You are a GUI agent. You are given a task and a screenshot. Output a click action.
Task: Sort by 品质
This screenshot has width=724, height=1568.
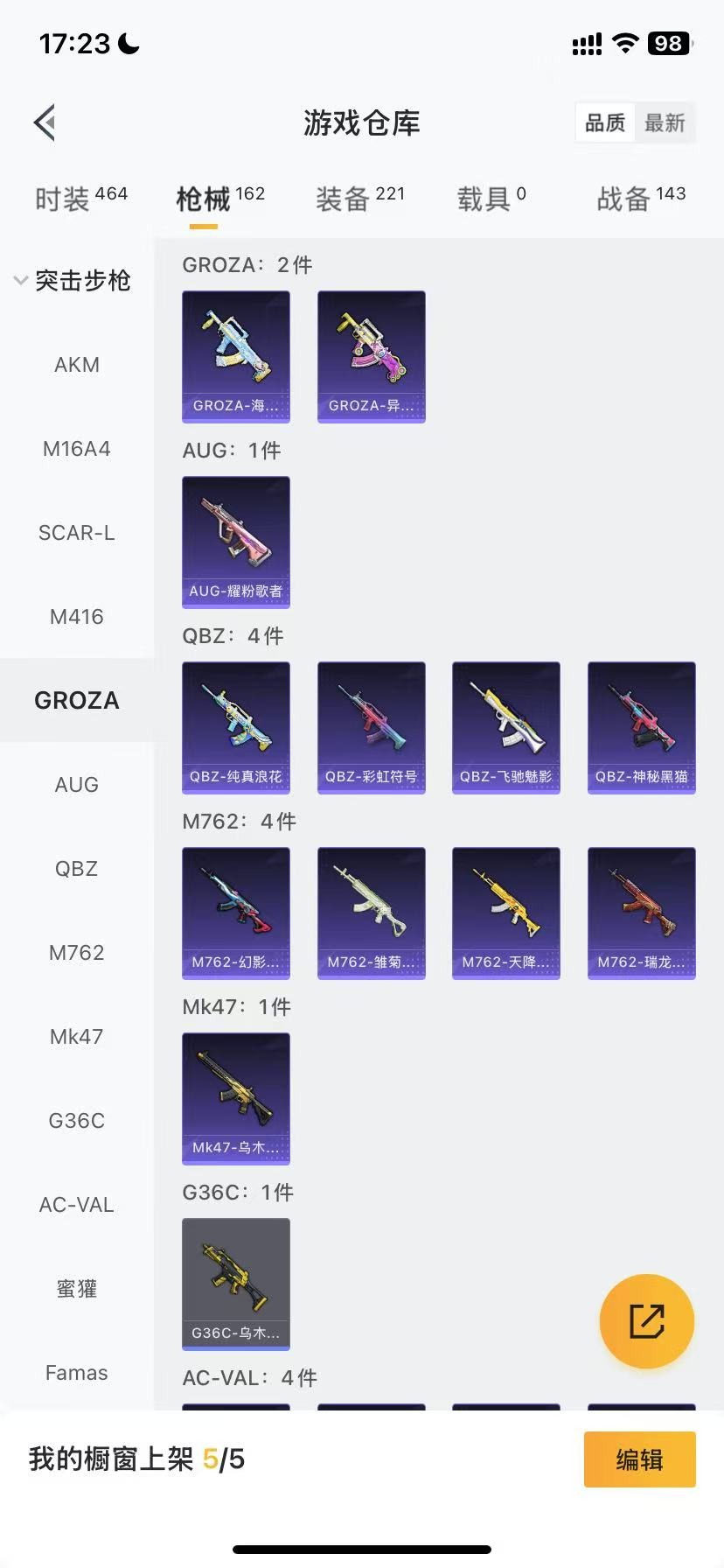(606, 122)
